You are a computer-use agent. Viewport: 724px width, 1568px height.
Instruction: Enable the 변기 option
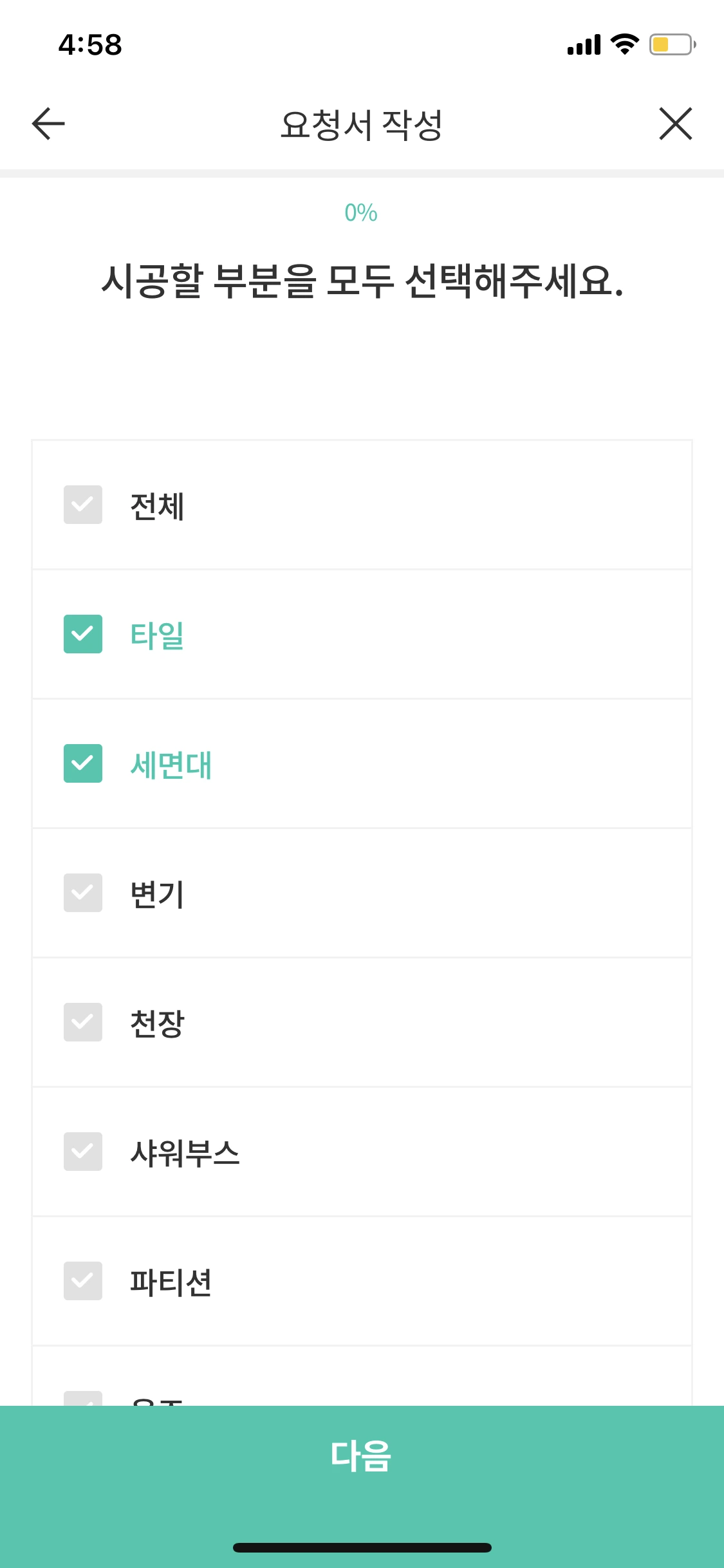click(x=82, y=894)
